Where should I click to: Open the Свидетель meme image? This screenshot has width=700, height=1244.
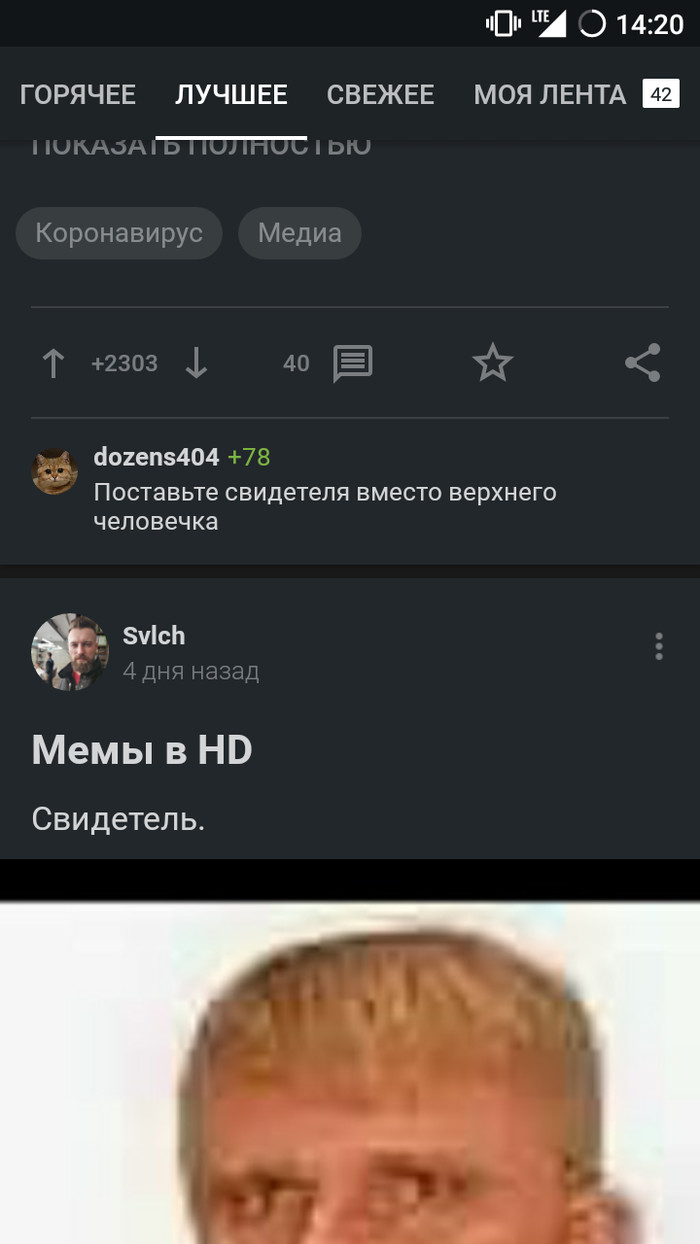coord(350,1070)
